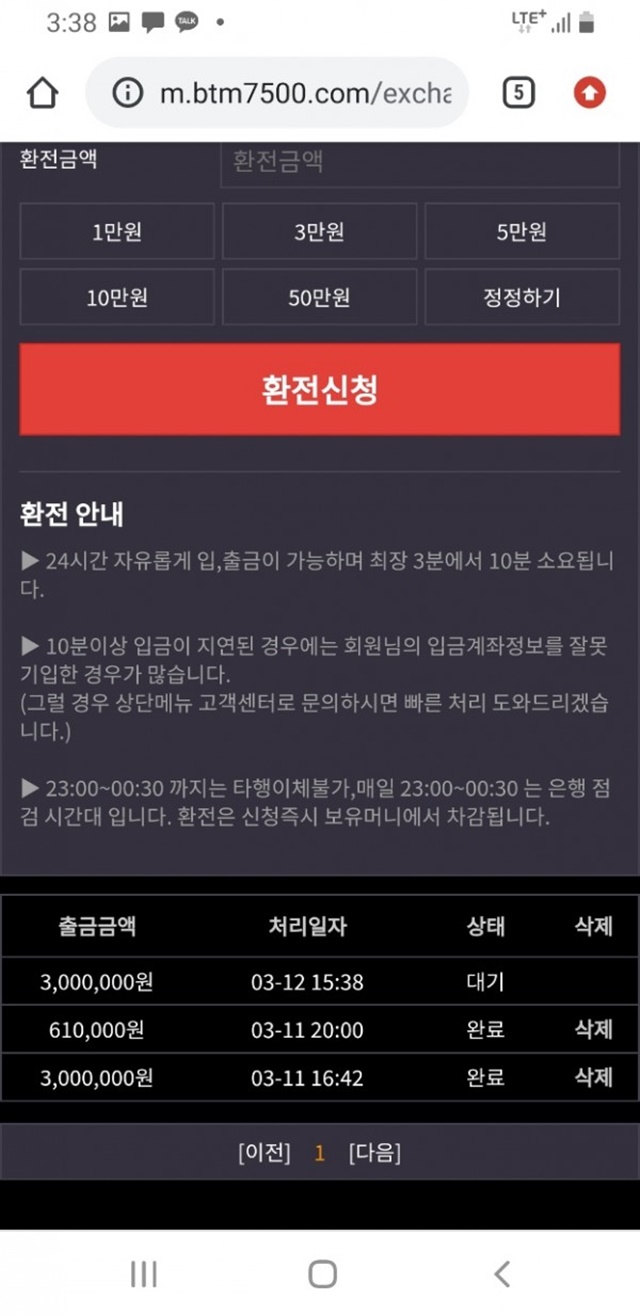Select the 1만원 amount button
Screen dimensions: 640x1315
[117, 232]
